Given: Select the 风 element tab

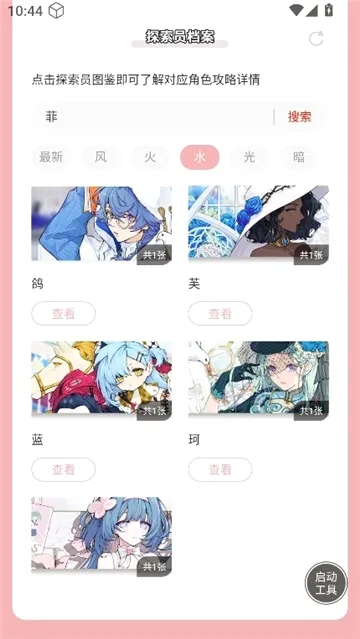Looking at the screenshot, I should [101, 157].
